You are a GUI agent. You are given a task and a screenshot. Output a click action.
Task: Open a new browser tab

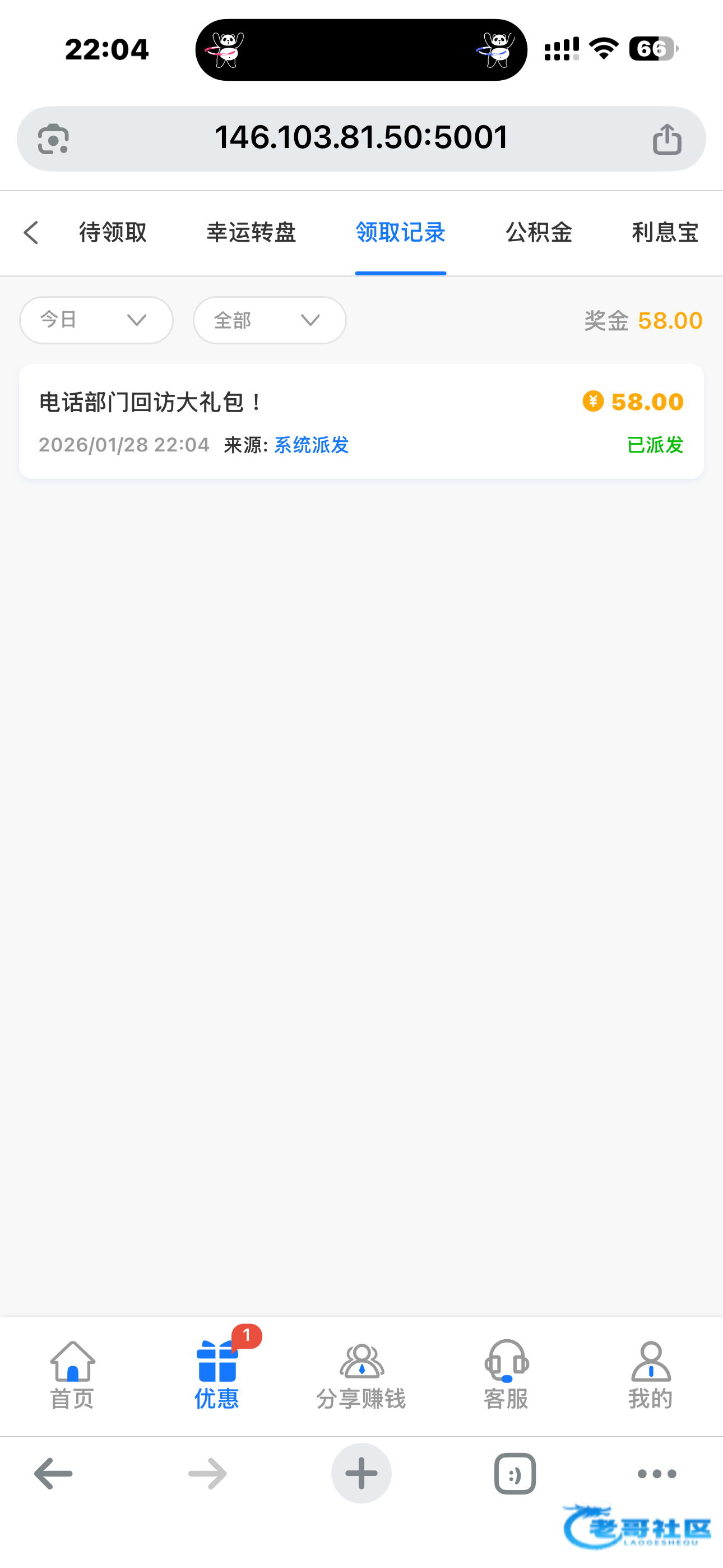(x=361, y=1473)
